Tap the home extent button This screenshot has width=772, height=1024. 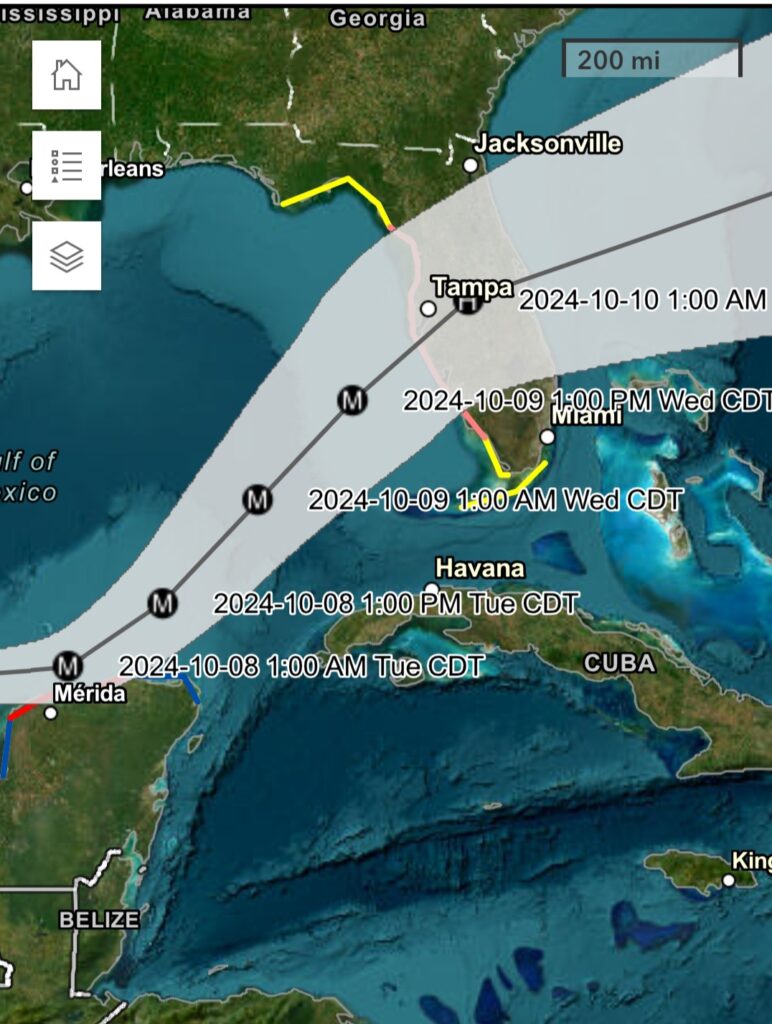[66, 75]
